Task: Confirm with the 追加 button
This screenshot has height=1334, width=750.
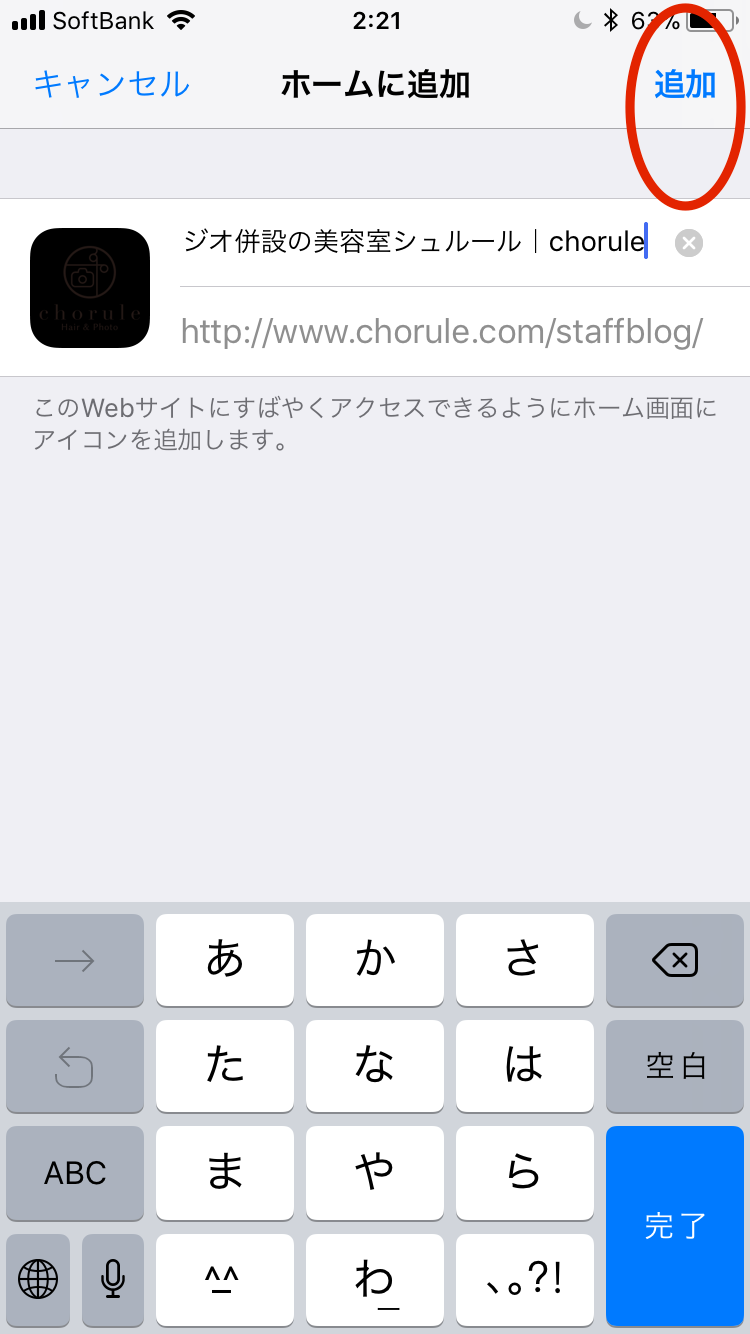Action: (x=685, y=84)
